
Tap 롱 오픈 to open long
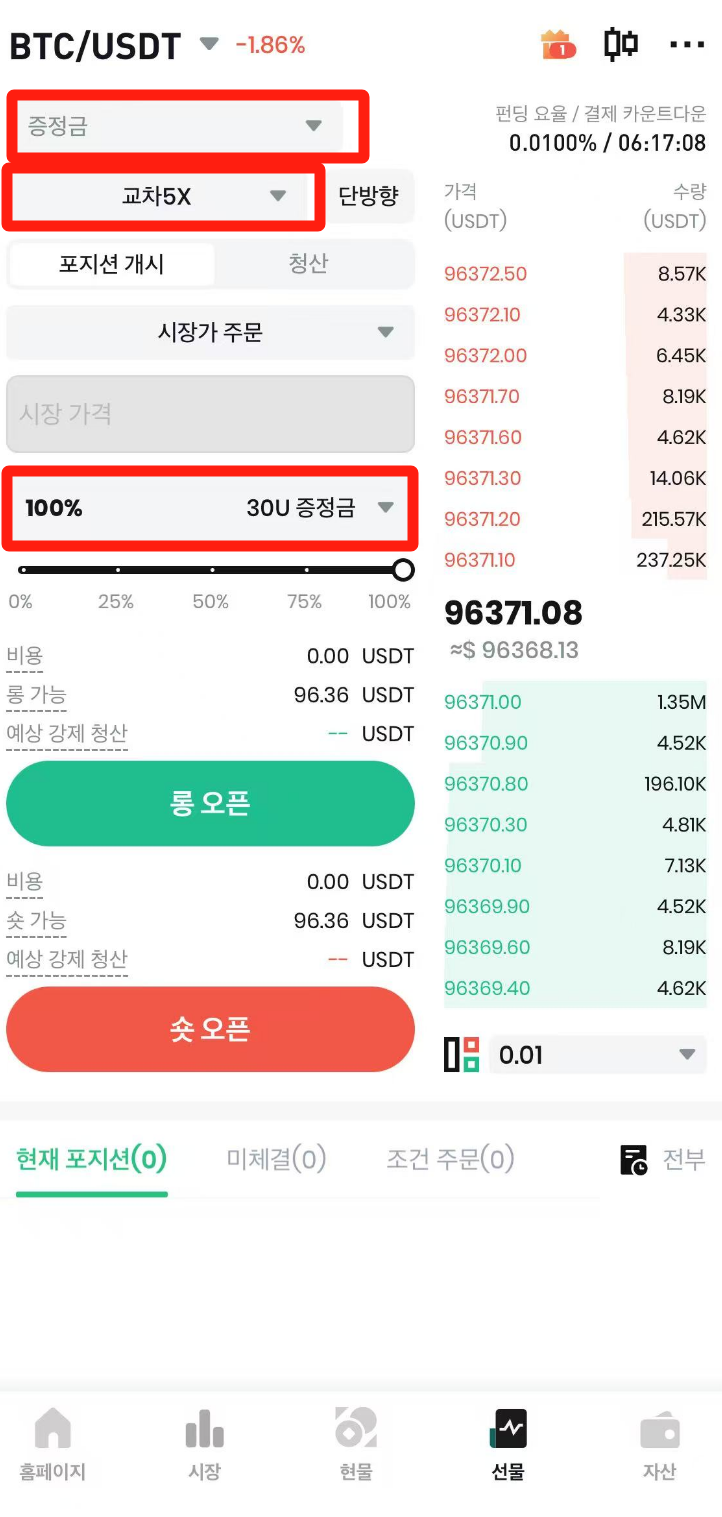click(x=210, y=803)
